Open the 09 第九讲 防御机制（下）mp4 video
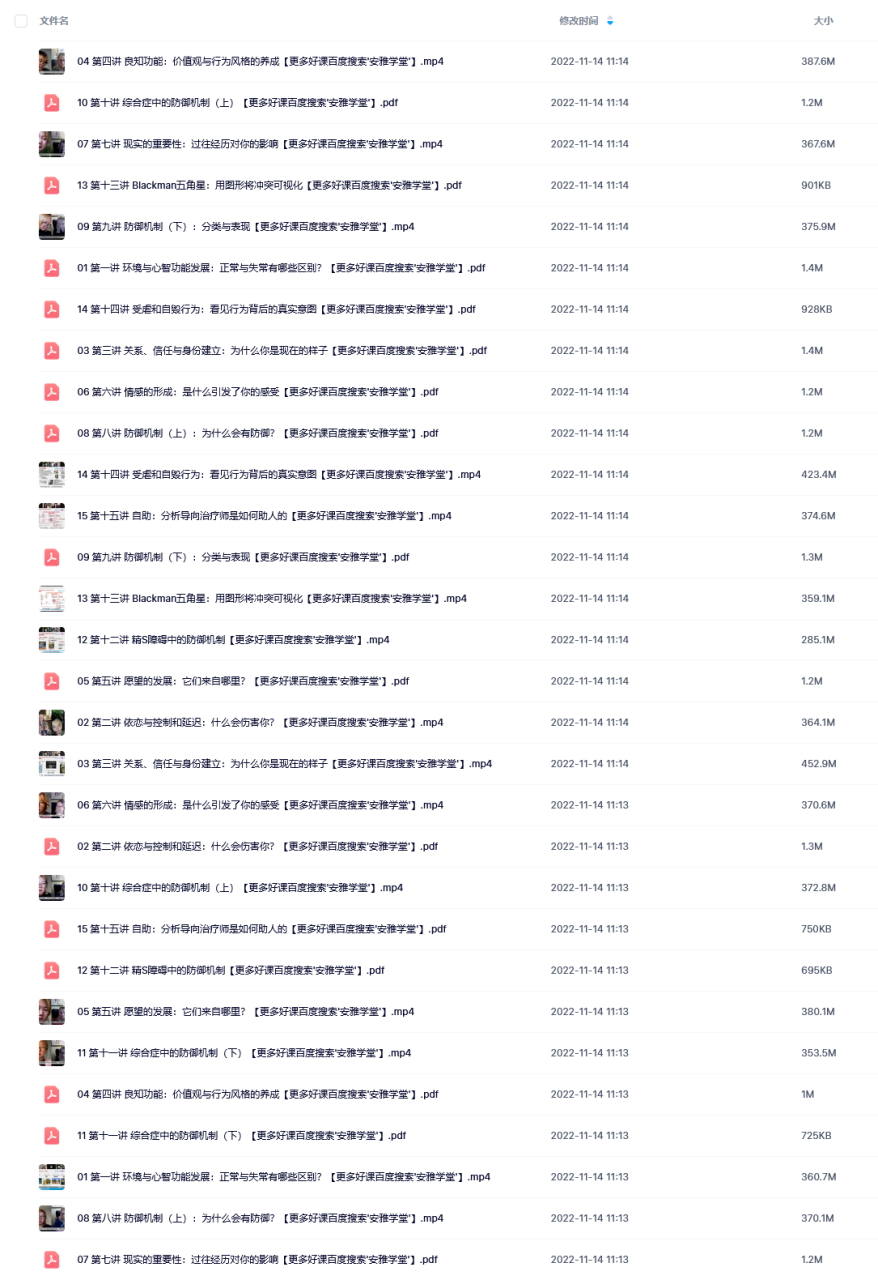This screenshot has height=1280, width=878. 245,227
